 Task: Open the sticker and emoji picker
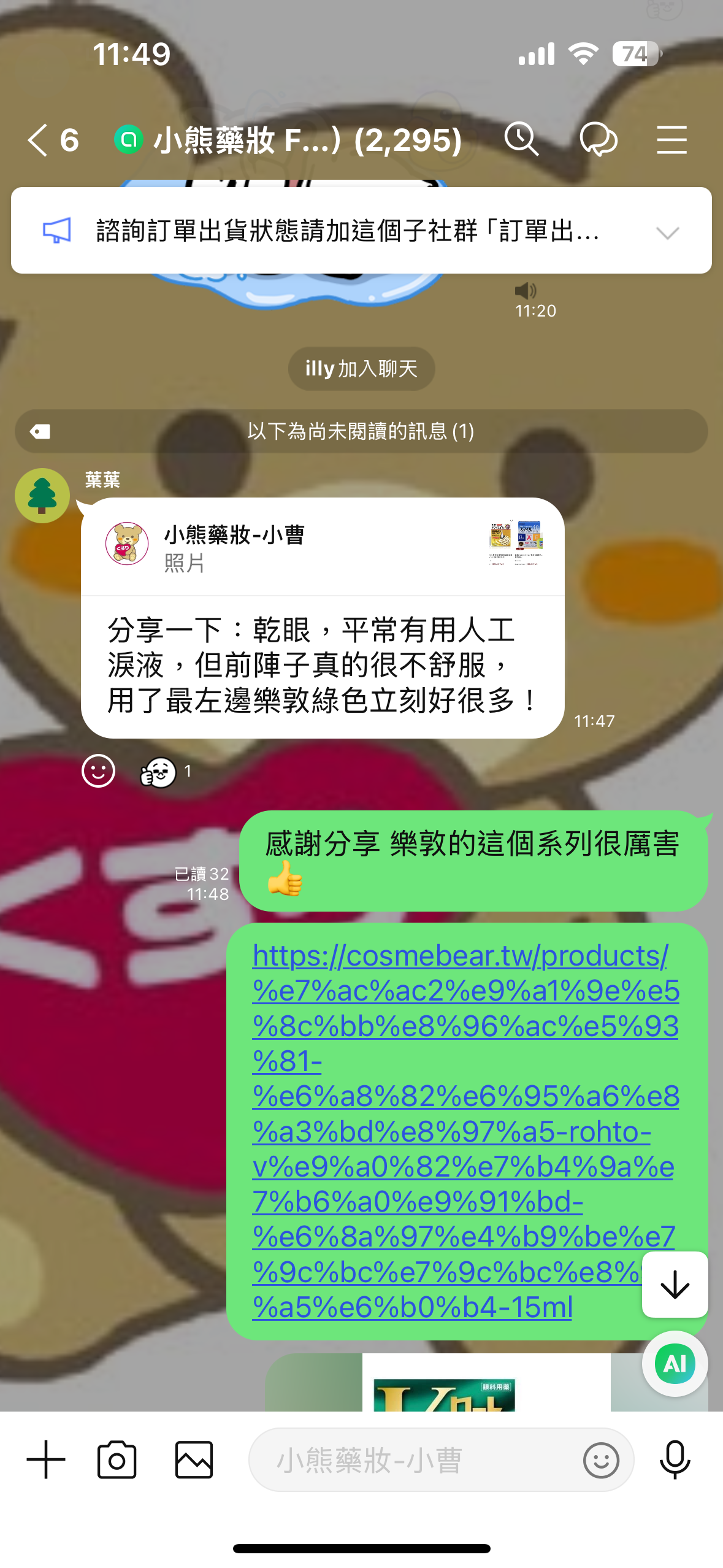(x=601, y=1459)
